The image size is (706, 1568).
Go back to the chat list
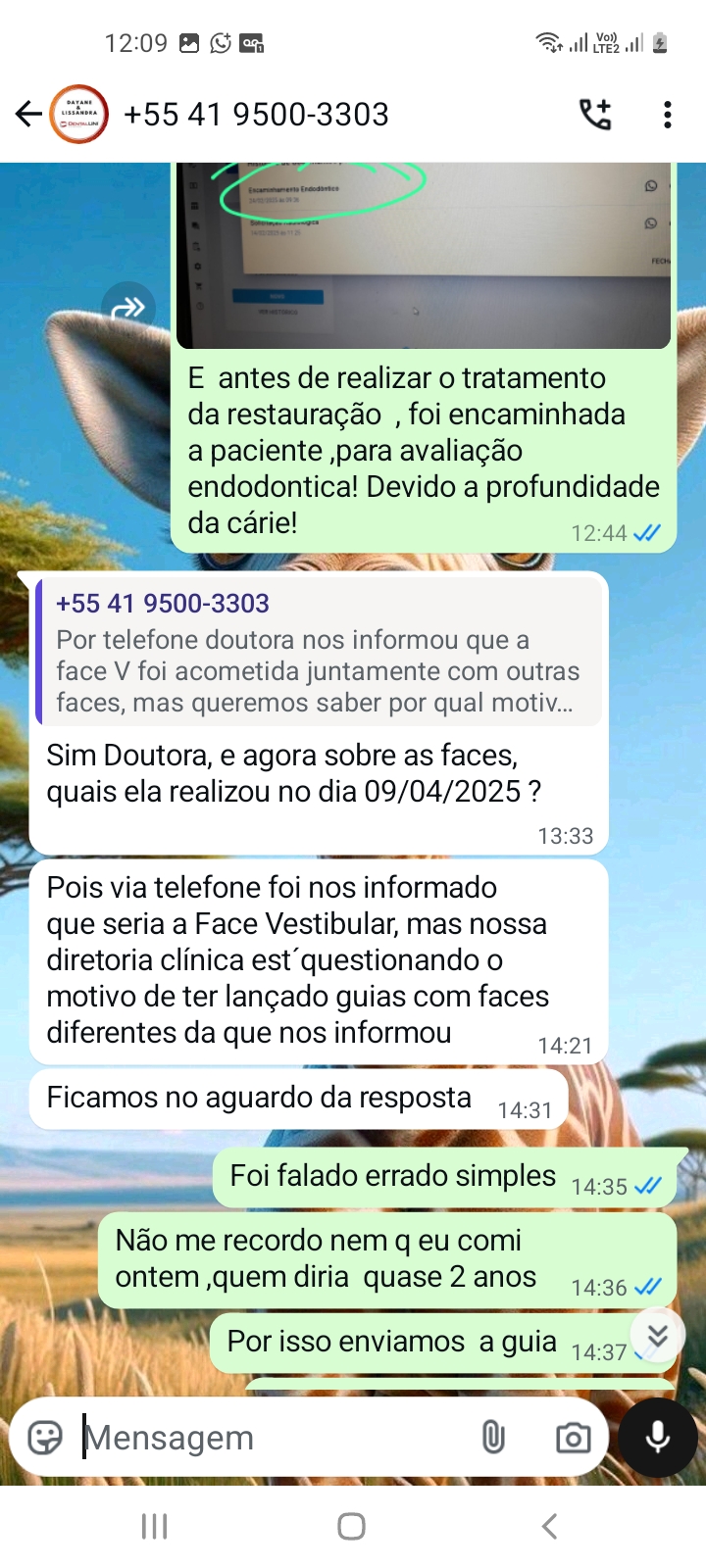[28, 115]
